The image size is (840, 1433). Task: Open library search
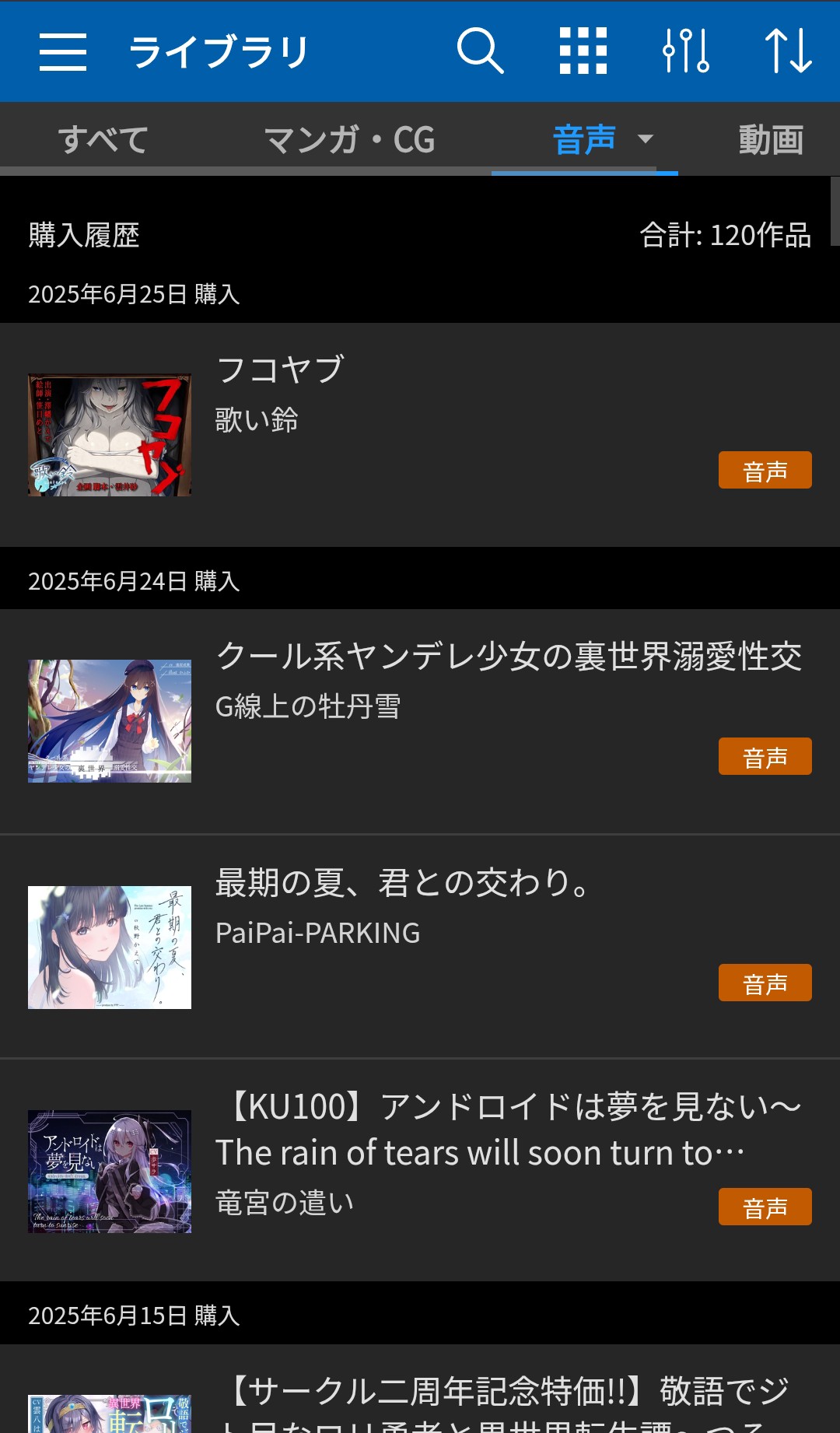click(480, 52)
